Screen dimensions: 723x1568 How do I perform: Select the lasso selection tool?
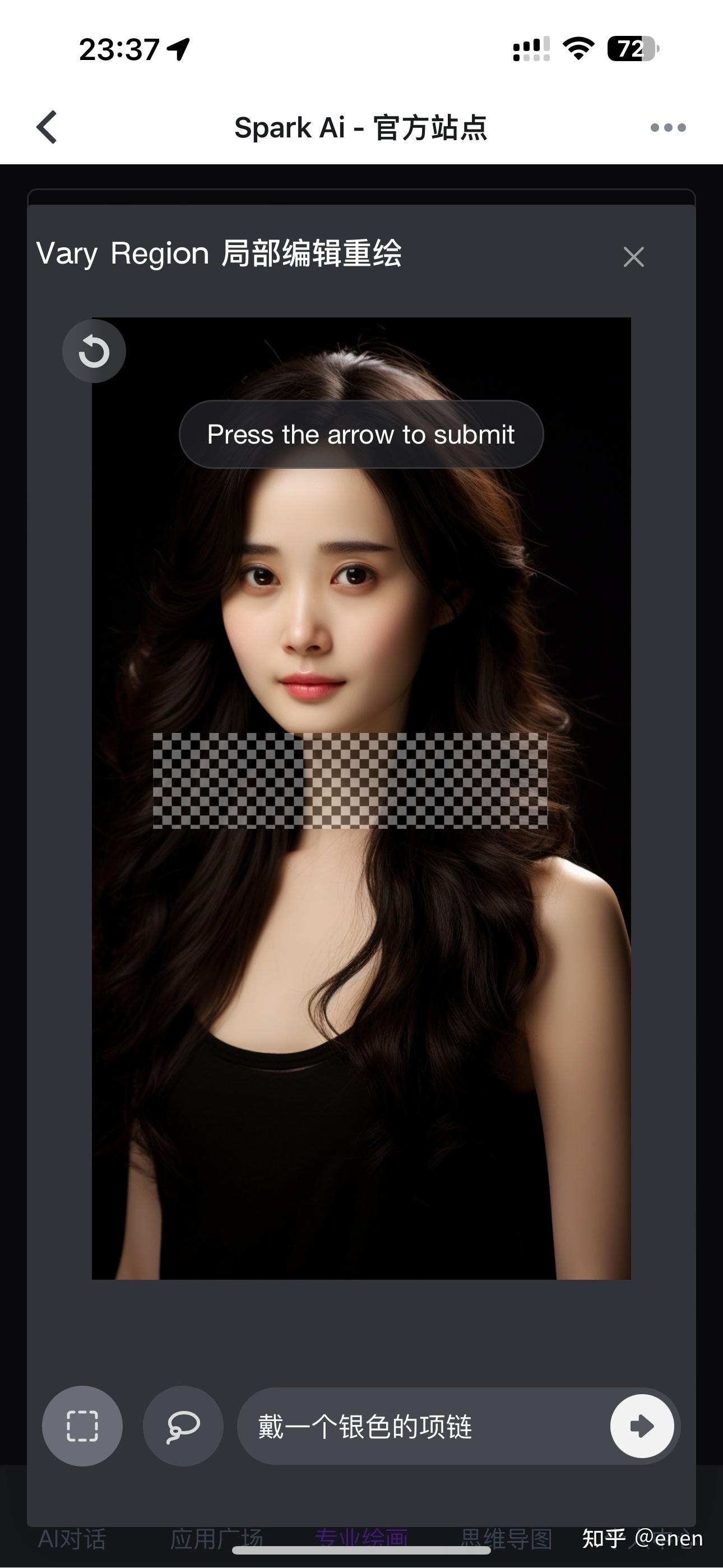[x=183, y=1426]
